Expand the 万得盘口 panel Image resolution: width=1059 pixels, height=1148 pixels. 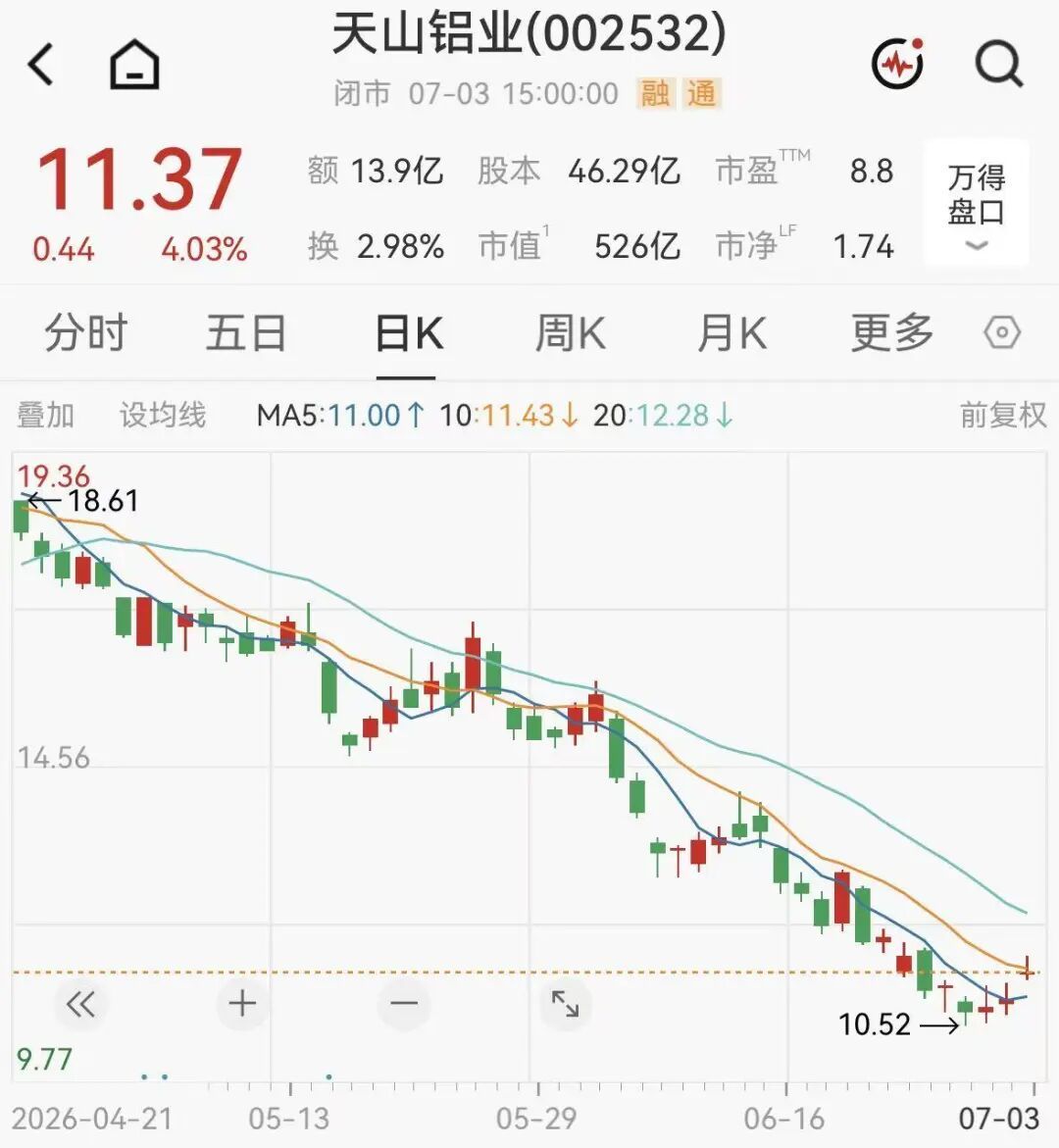(977, 204)
